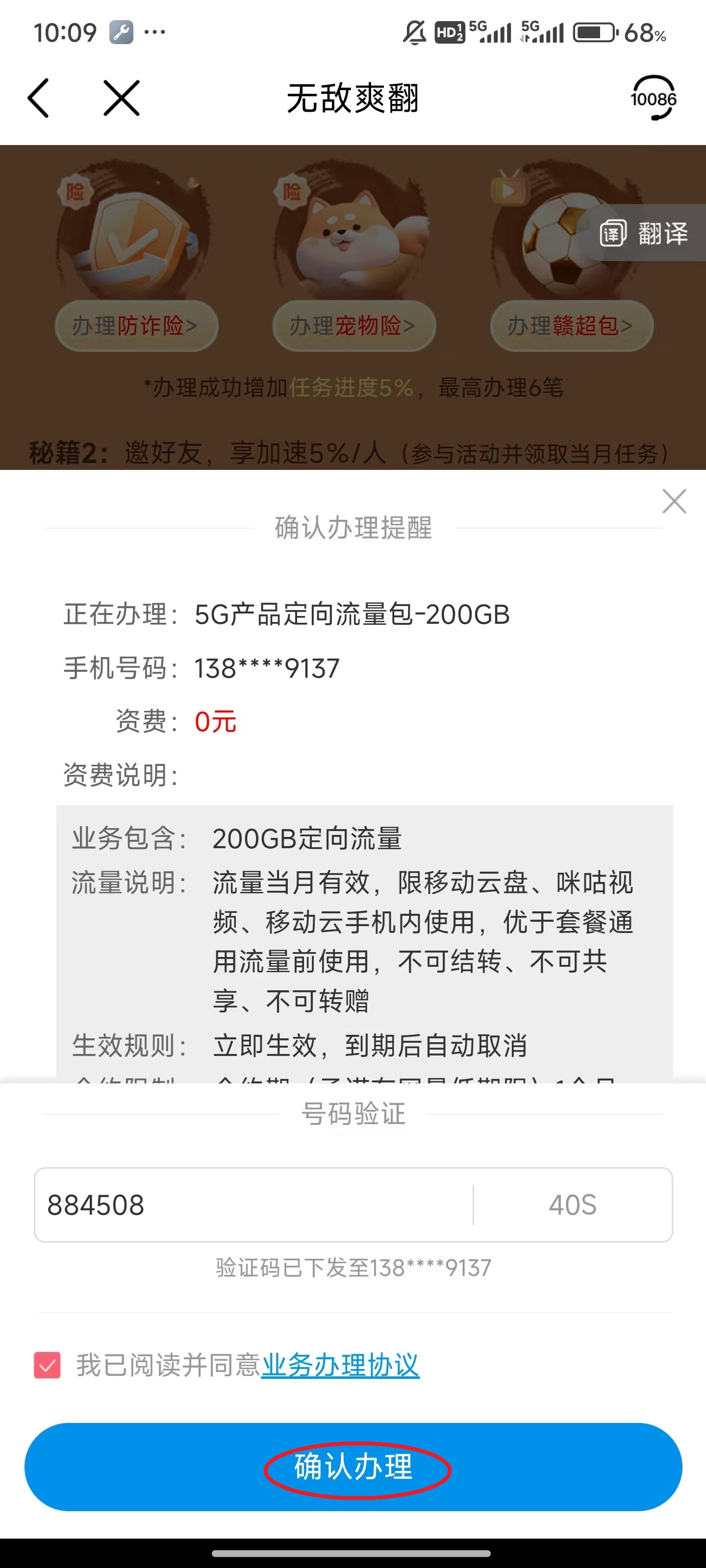Focus the verification code field
This screenshot has width=706, height=1568.
pos(253,1204)
